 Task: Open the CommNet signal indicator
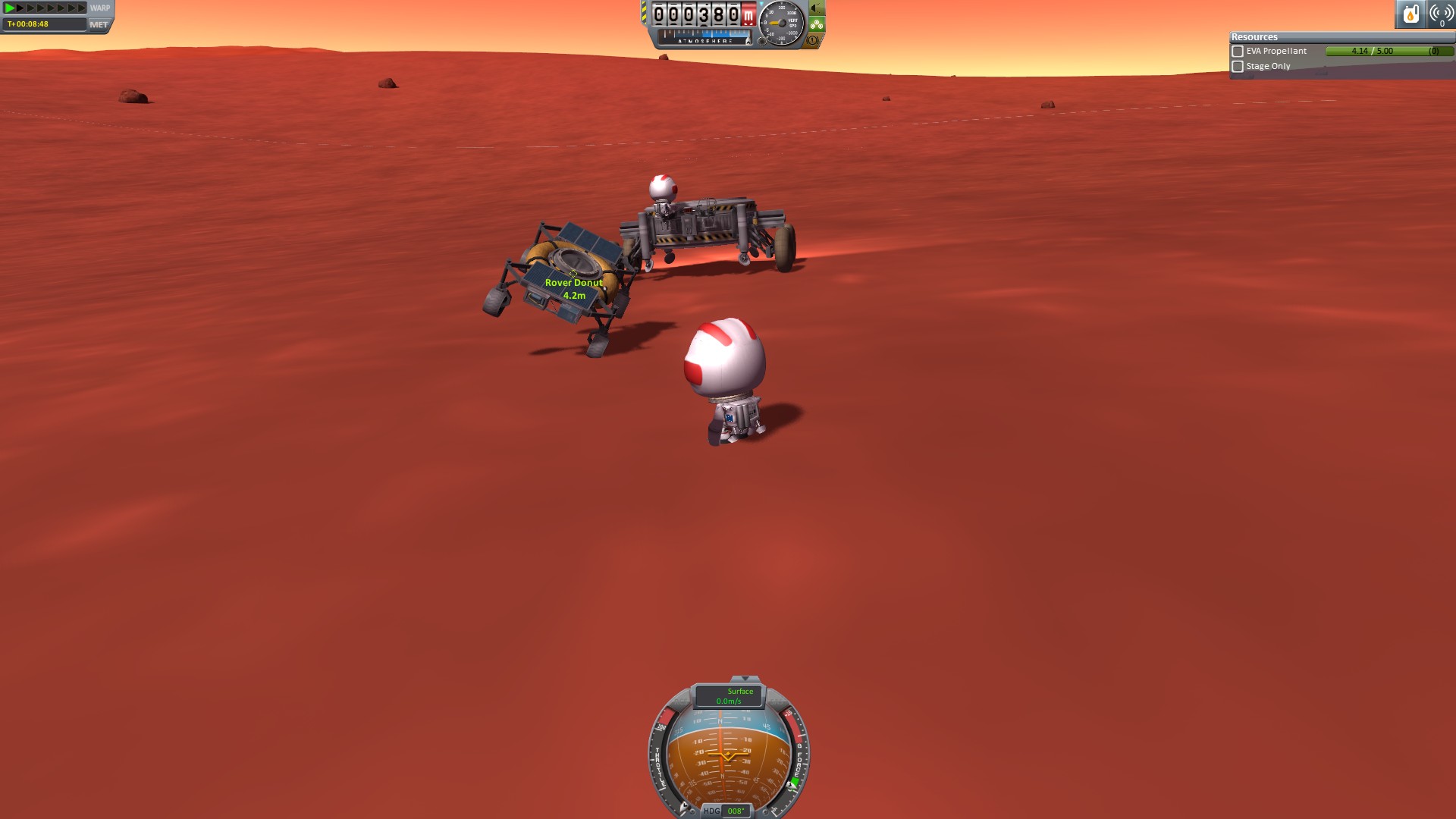[x=1441, y=14]
